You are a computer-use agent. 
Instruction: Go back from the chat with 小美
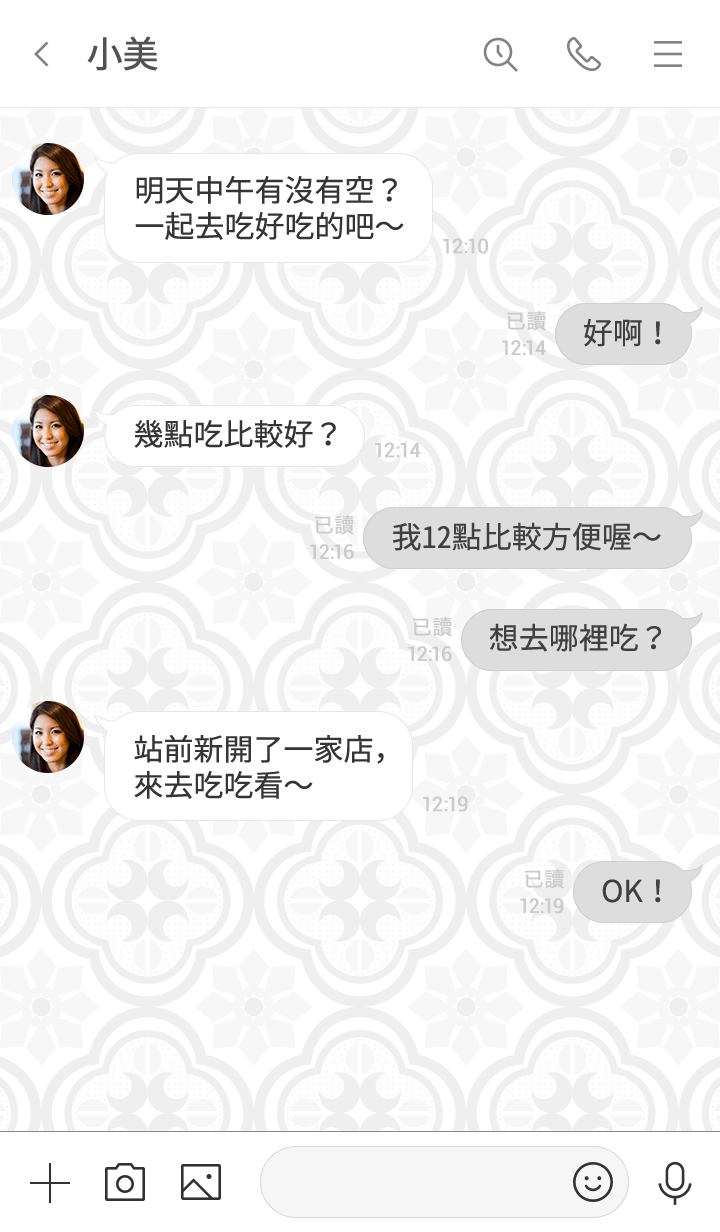pos(41,54)
